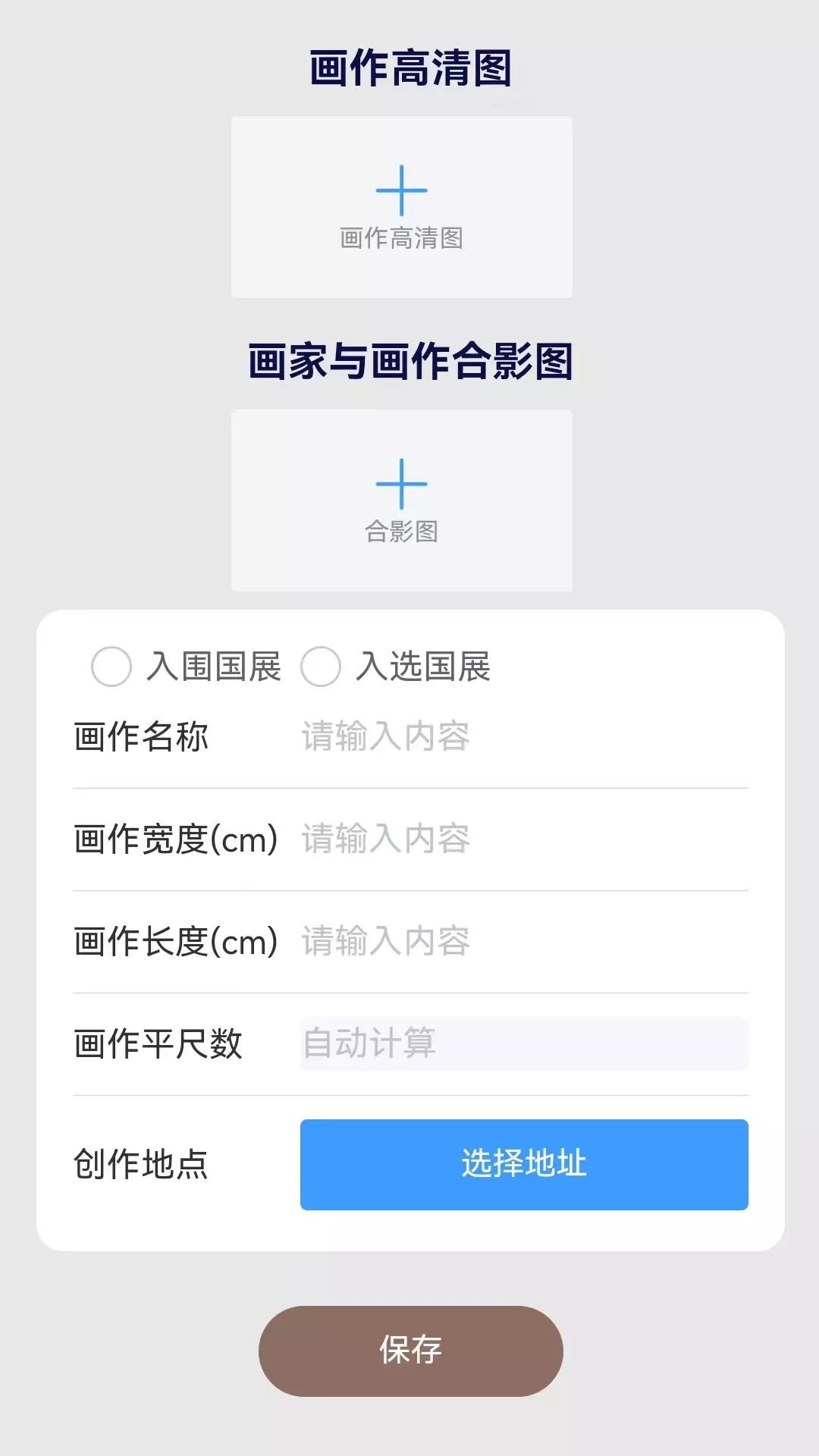The height and width of the screenshot is (1456, 819).
Task: Tap the 画作宽度(cm) input field
Action: pos(524,839)
